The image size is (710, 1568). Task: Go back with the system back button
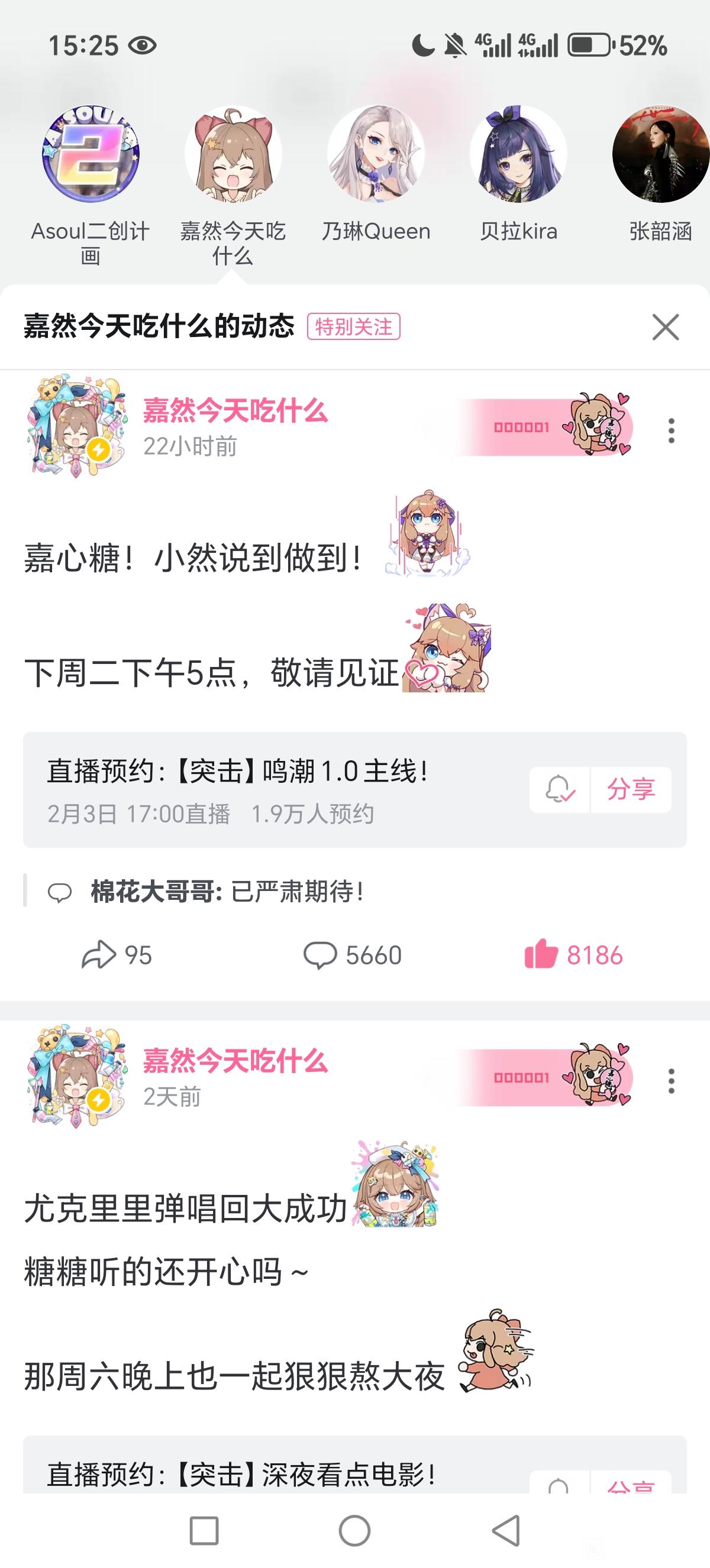505,1530
